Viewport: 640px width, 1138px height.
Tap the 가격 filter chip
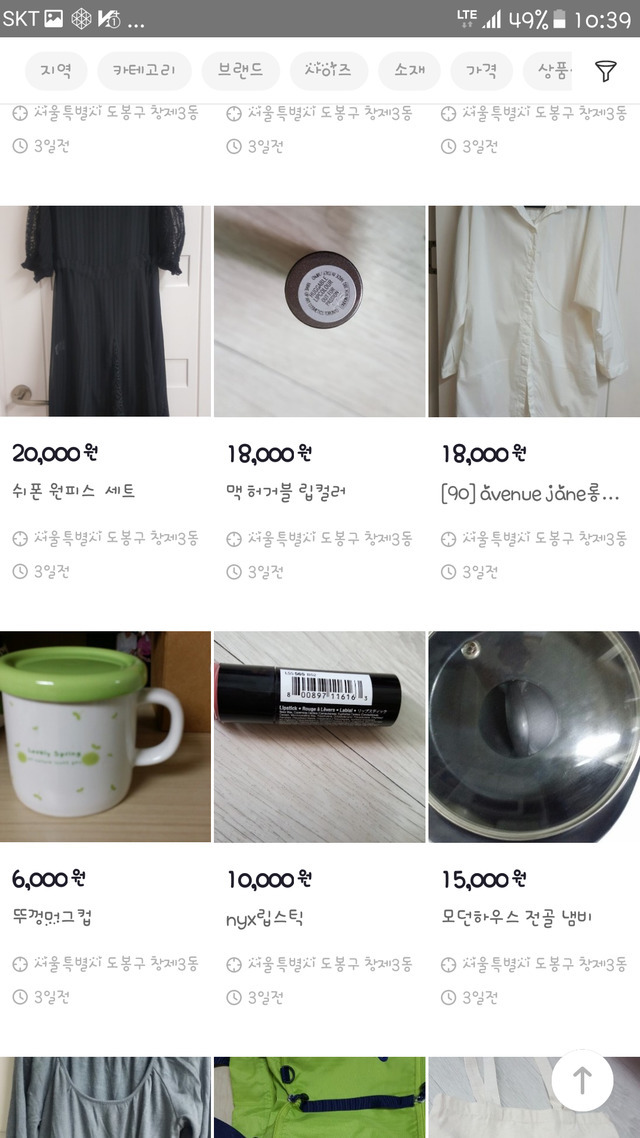(x=481, y=70)
